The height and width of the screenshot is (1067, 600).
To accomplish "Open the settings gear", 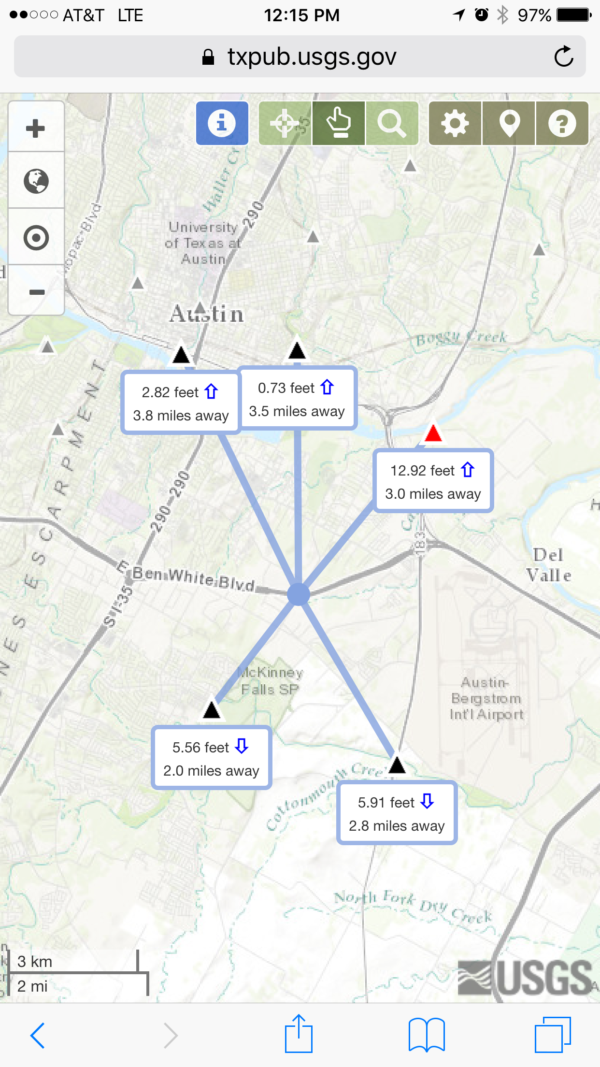I will click(x=455, y=124).
